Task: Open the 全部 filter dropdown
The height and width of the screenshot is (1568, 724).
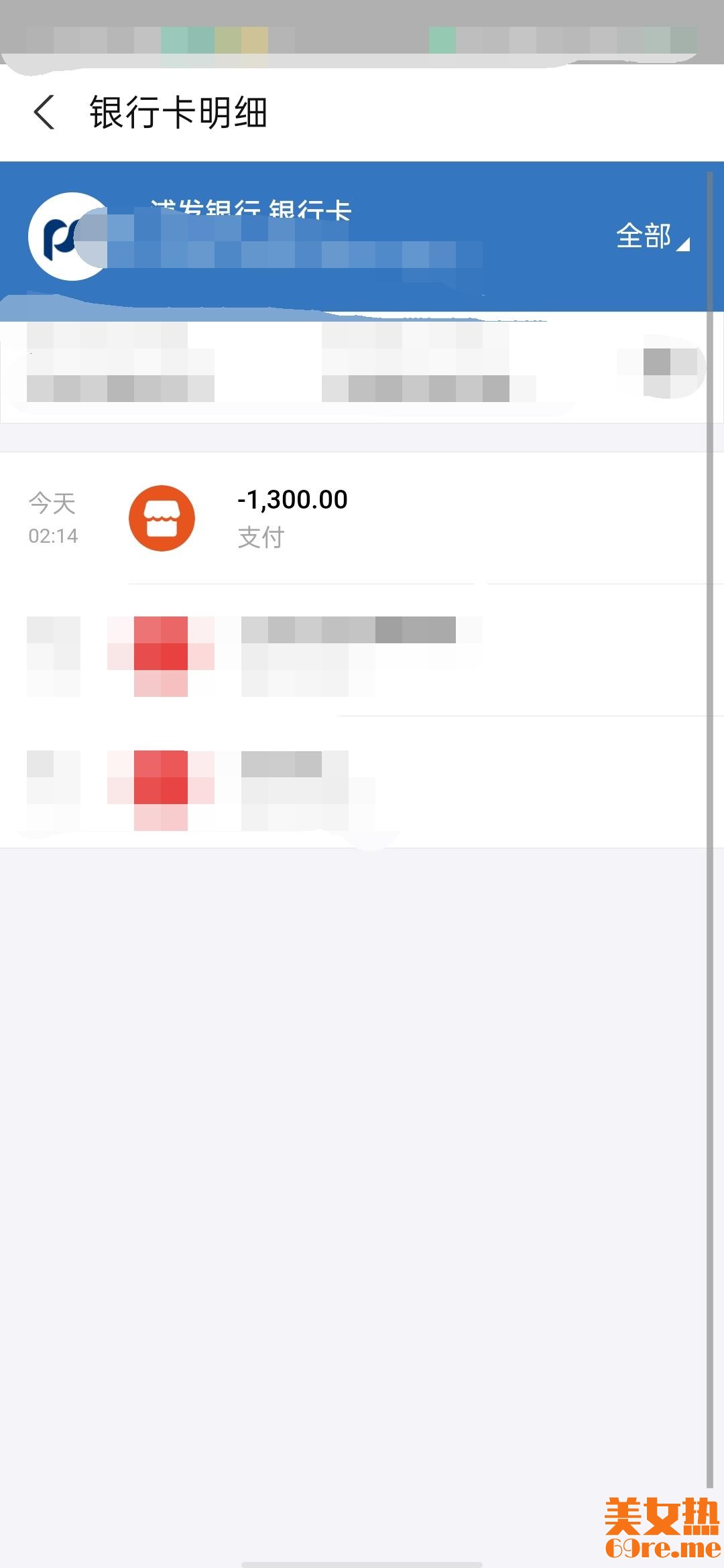Action: pyautogui.click(x=651, y=237)
